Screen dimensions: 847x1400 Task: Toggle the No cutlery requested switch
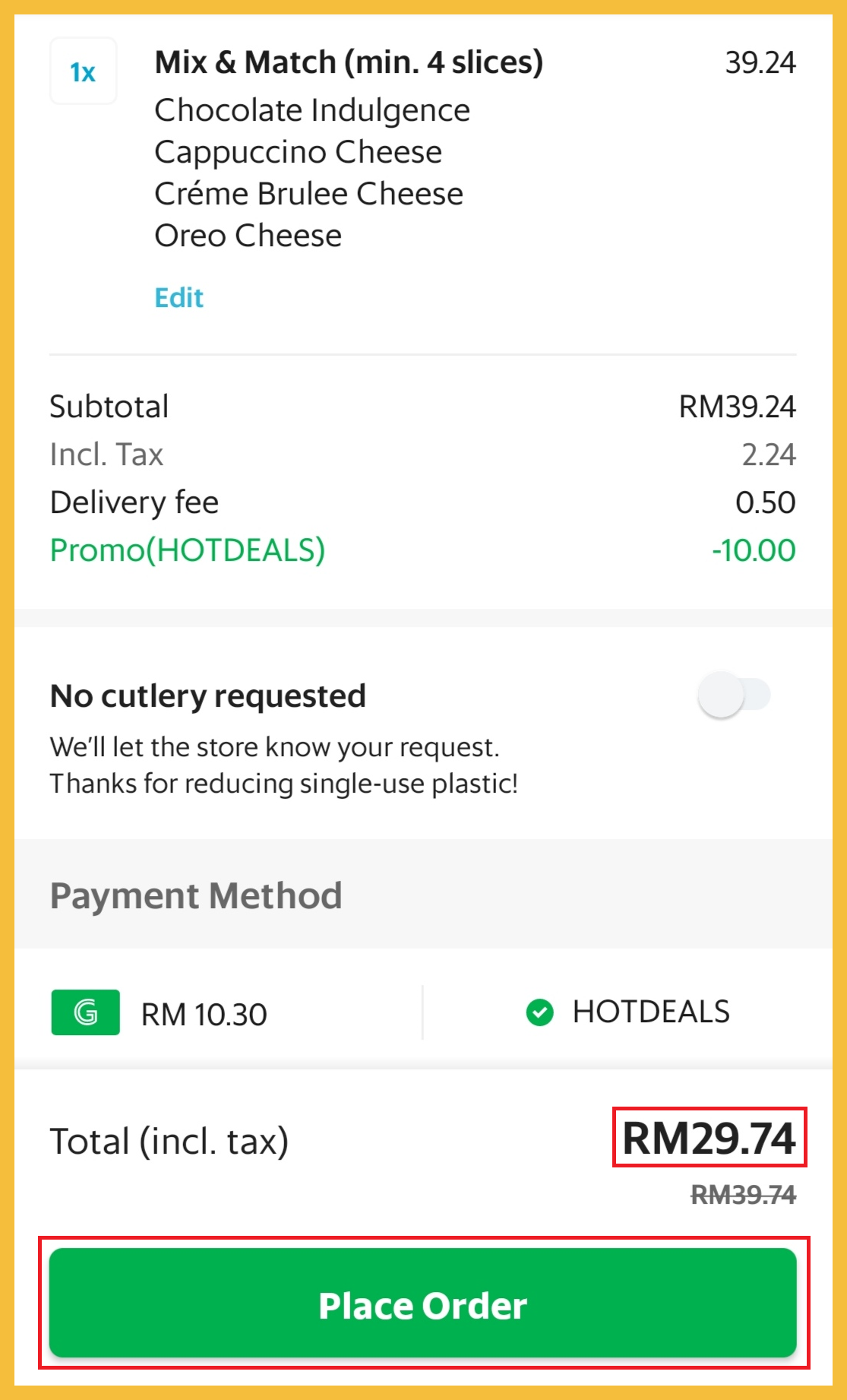coord(733,695)
